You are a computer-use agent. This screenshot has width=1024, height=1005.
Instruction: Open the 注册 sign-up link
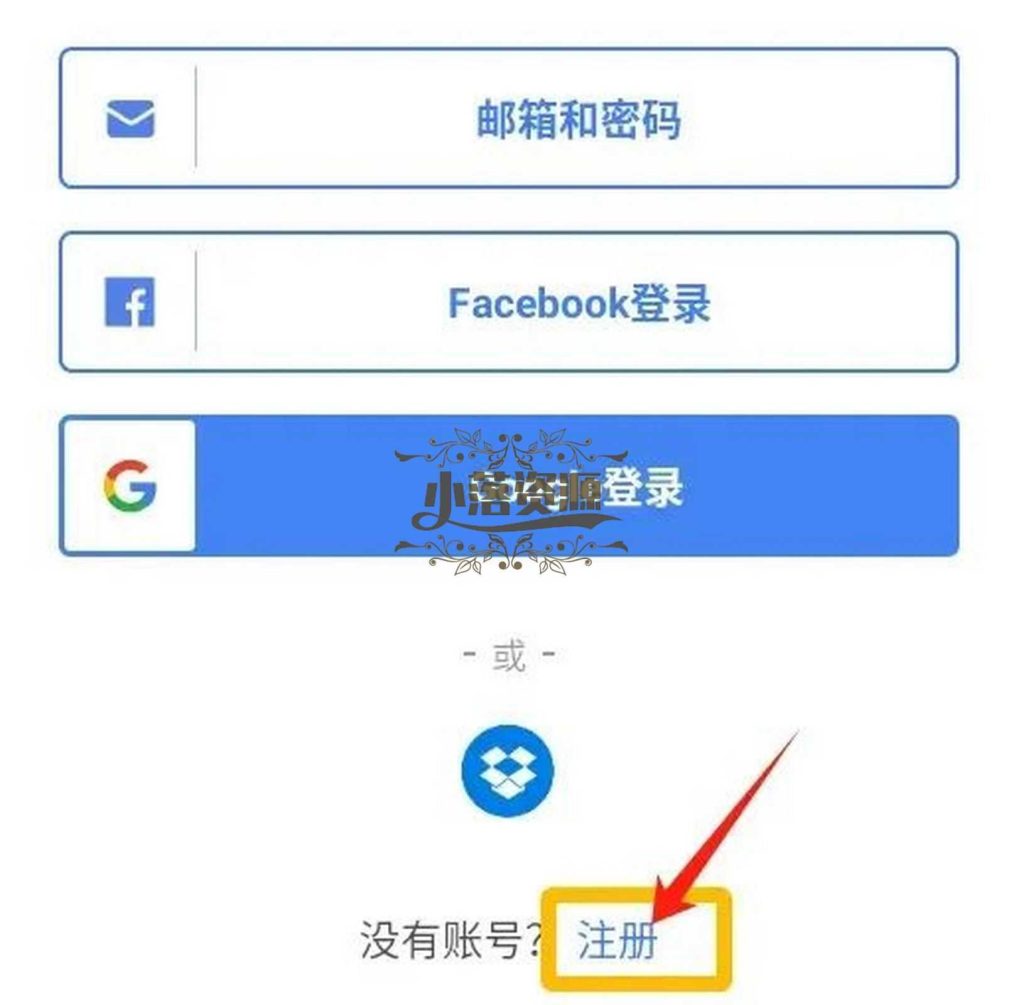click(617, 942)
